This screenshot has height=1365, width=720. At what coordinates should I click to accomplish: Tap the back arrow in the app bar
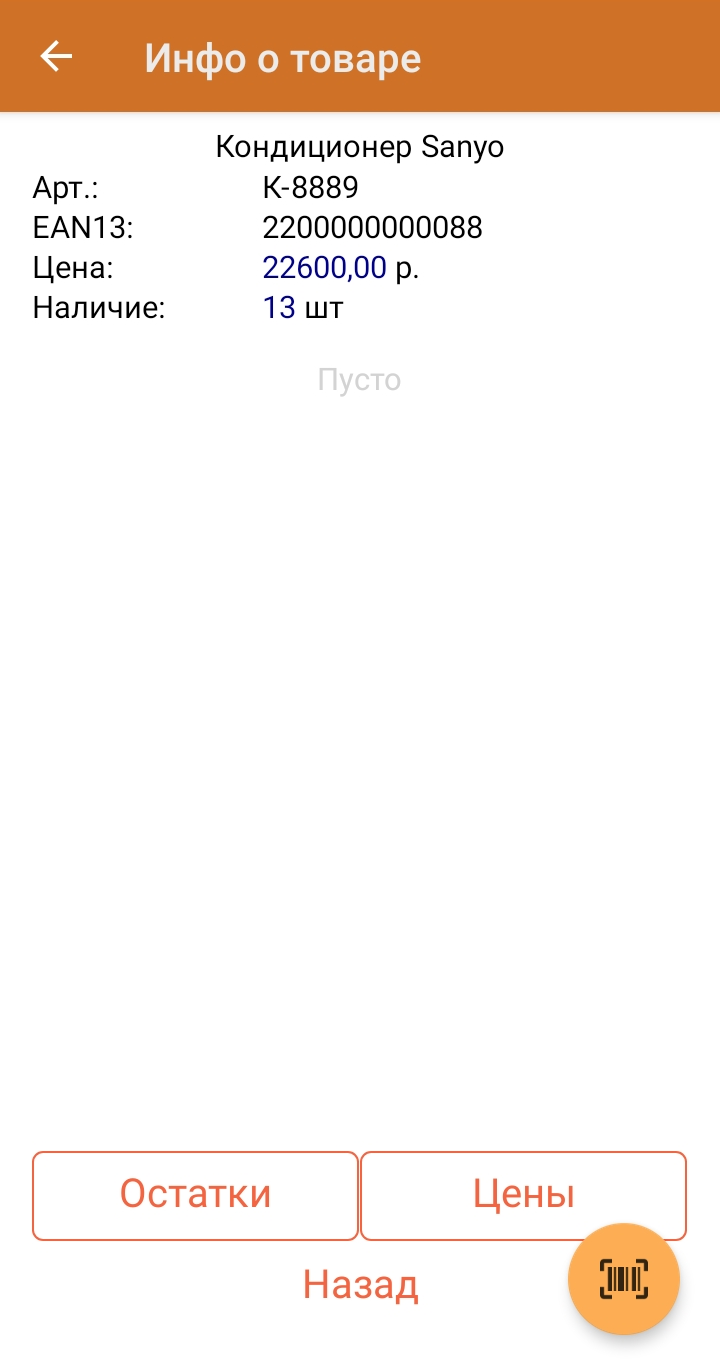click(x=56, y=57)
